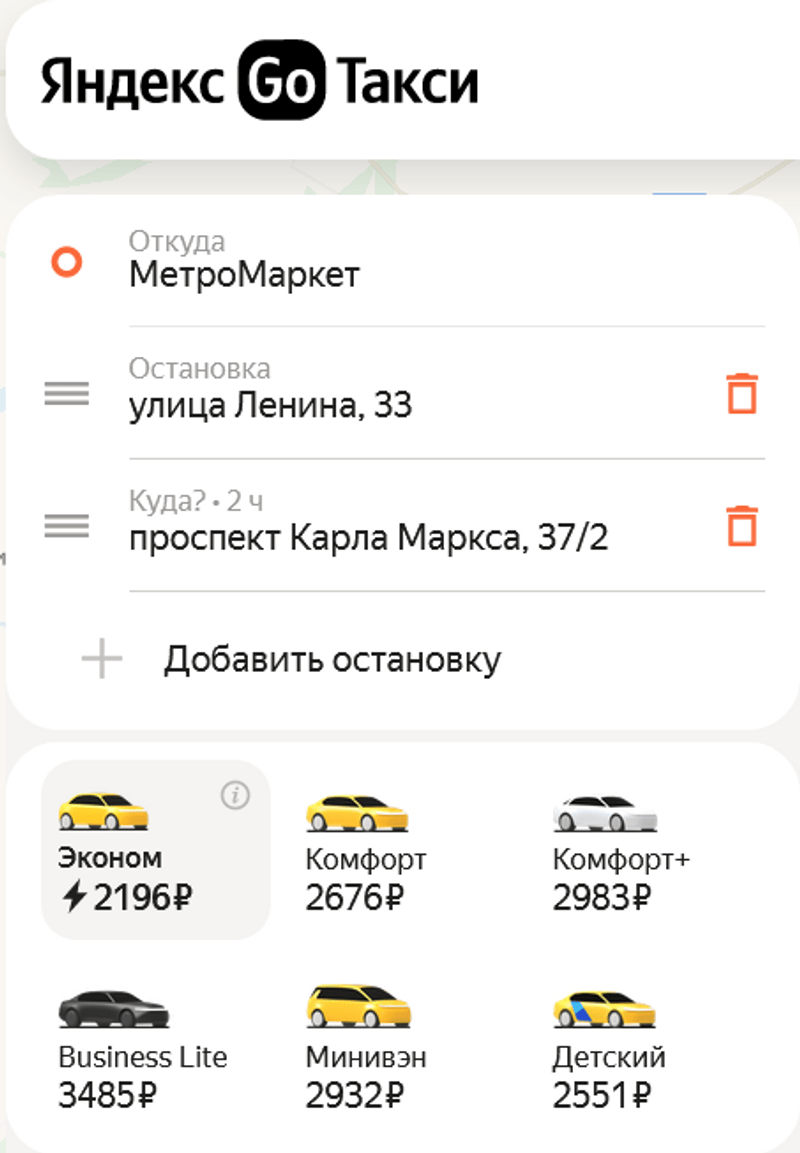
Task: Tap Добавить остановку to add a stop
Action: click(332, 660)
